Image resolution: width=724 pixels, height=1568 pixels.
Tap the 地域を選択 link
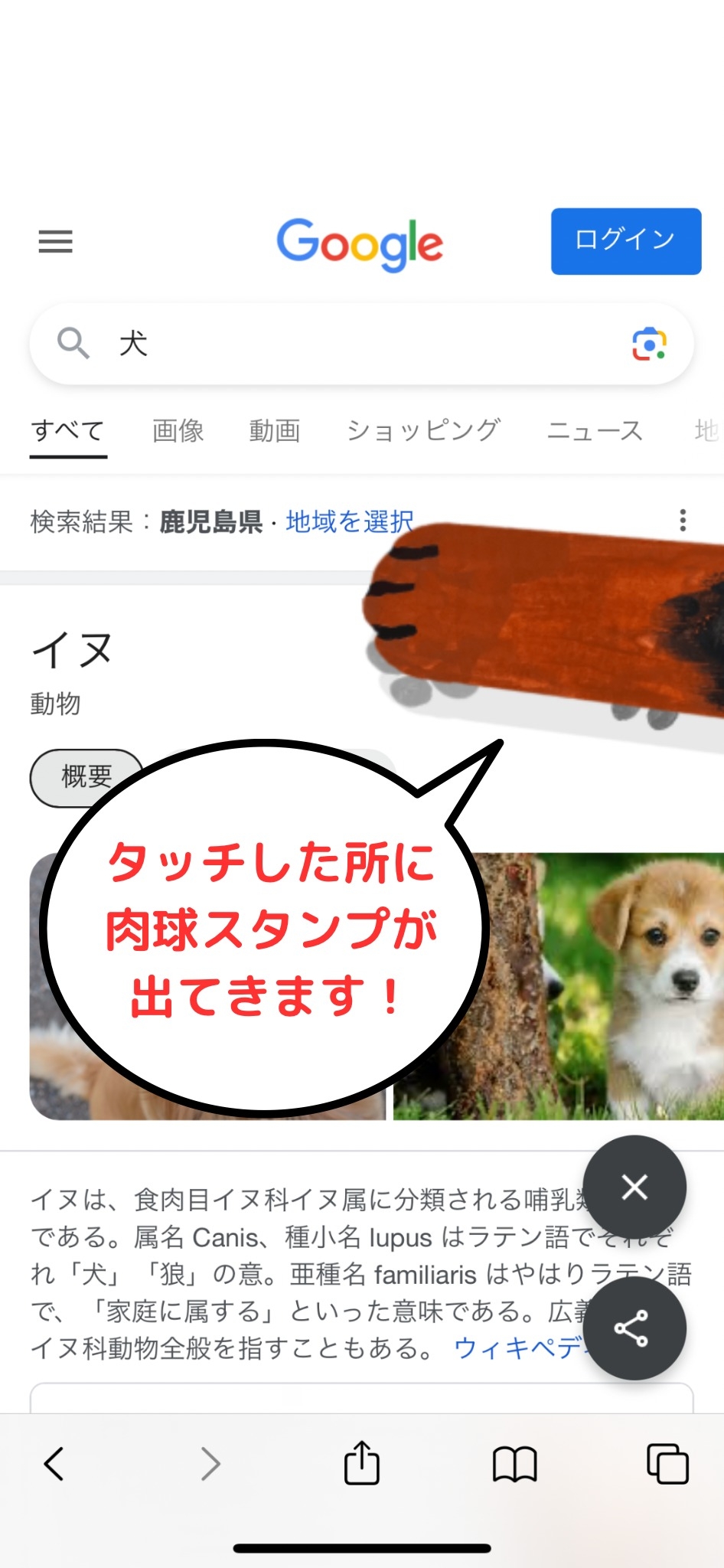pos(348,521)
